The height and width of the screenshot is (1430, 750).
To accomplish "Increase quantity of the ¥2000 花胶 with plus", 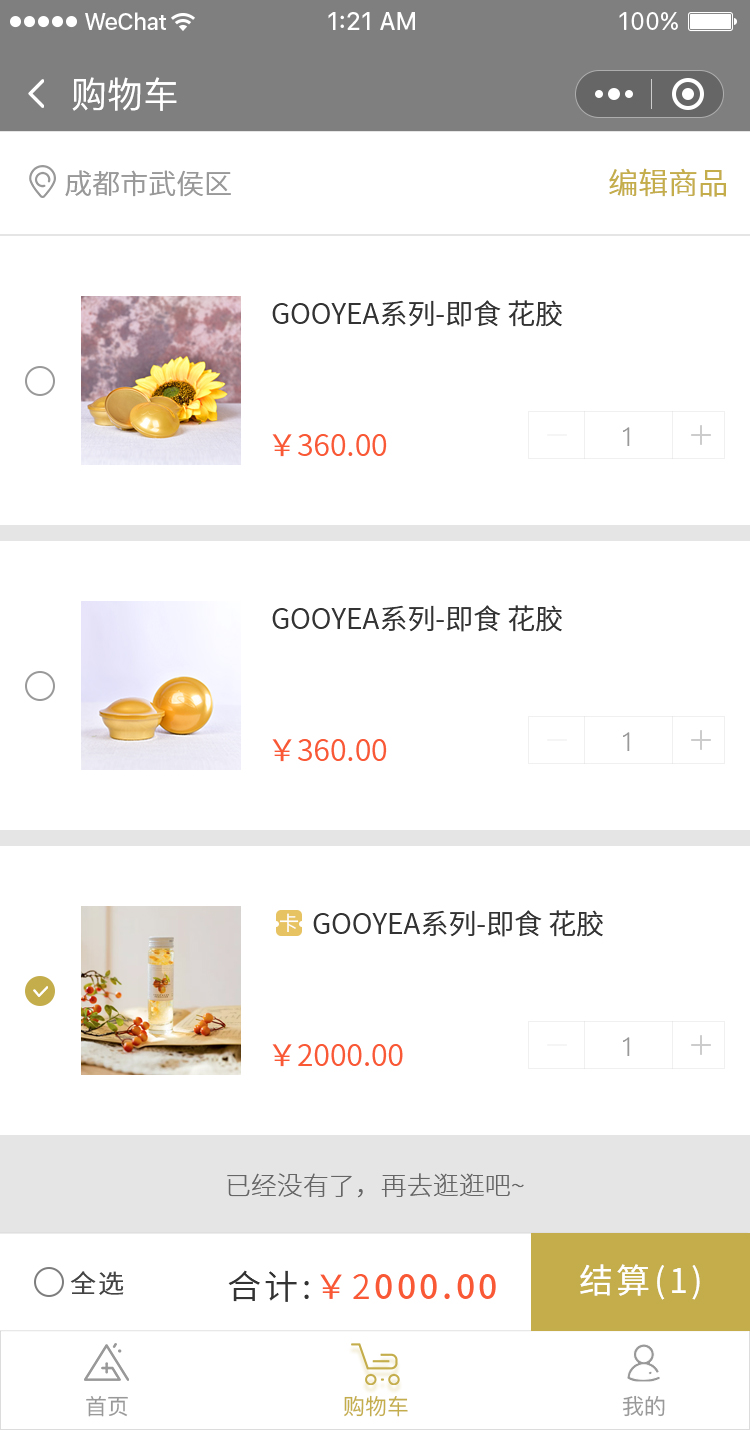I will (x=699, y=1045).
